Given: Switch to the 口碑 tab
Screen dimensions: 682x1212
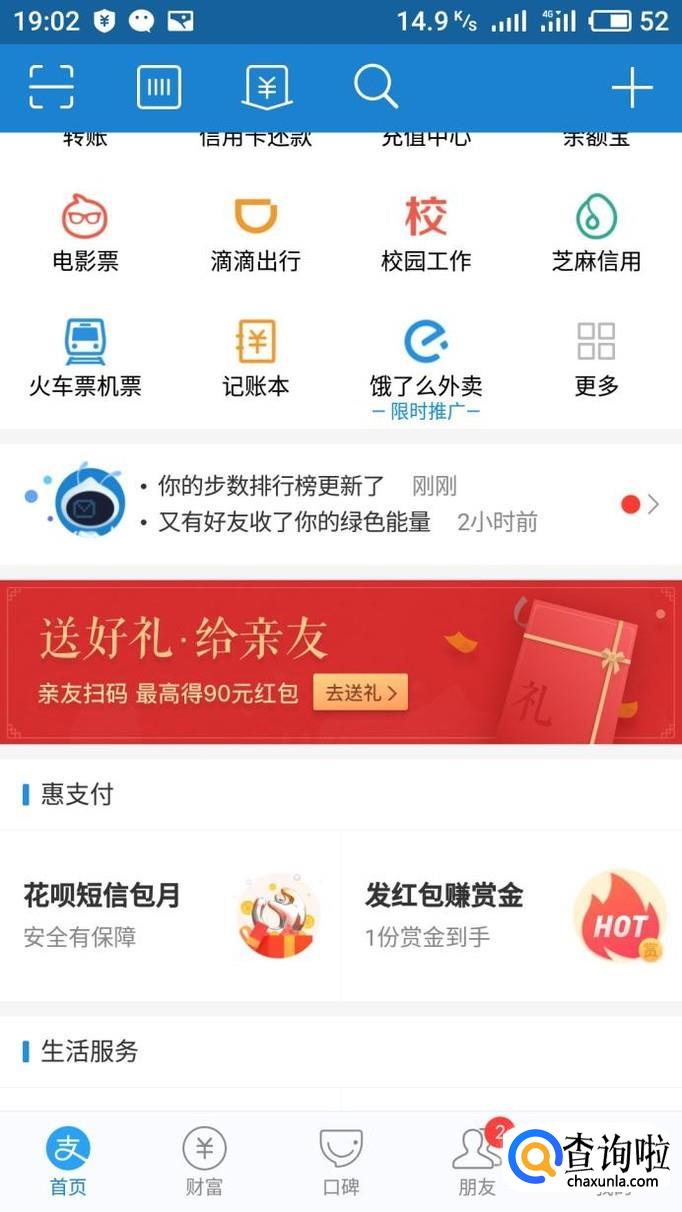Looking at the screenshot, I should (340, 1161).
